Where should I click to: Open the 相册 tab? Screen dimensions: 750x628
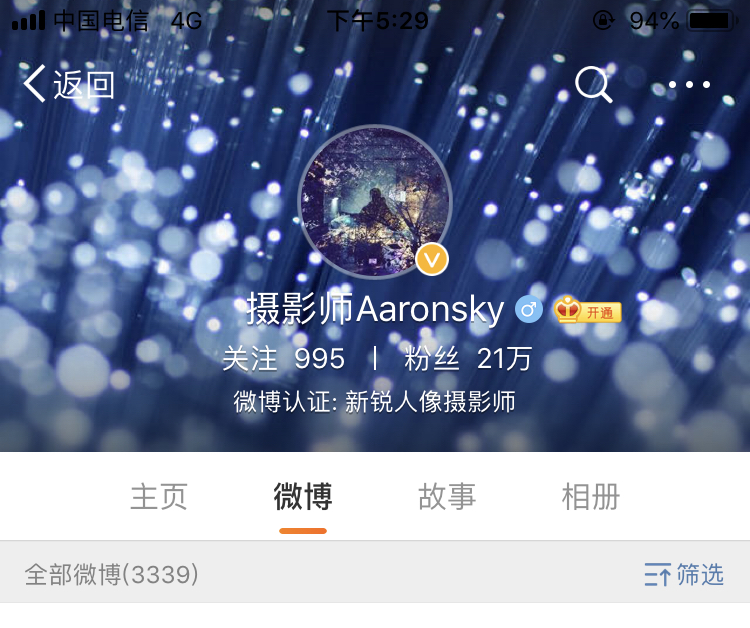coord(591,497)
